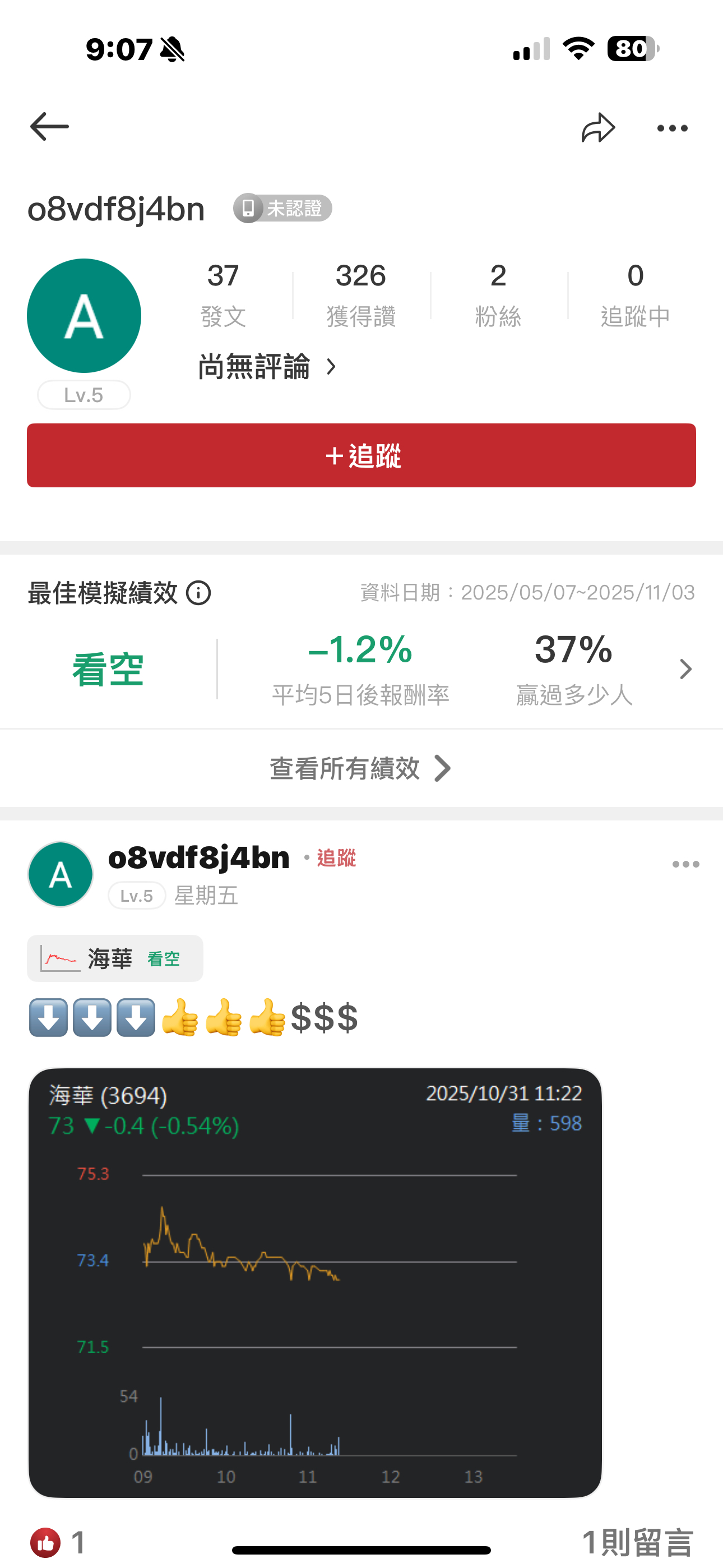Image resolution: width=723 pixels, height=1568 pixels.
Task: View the 追蹤中 following list
Action: [635, 294]
